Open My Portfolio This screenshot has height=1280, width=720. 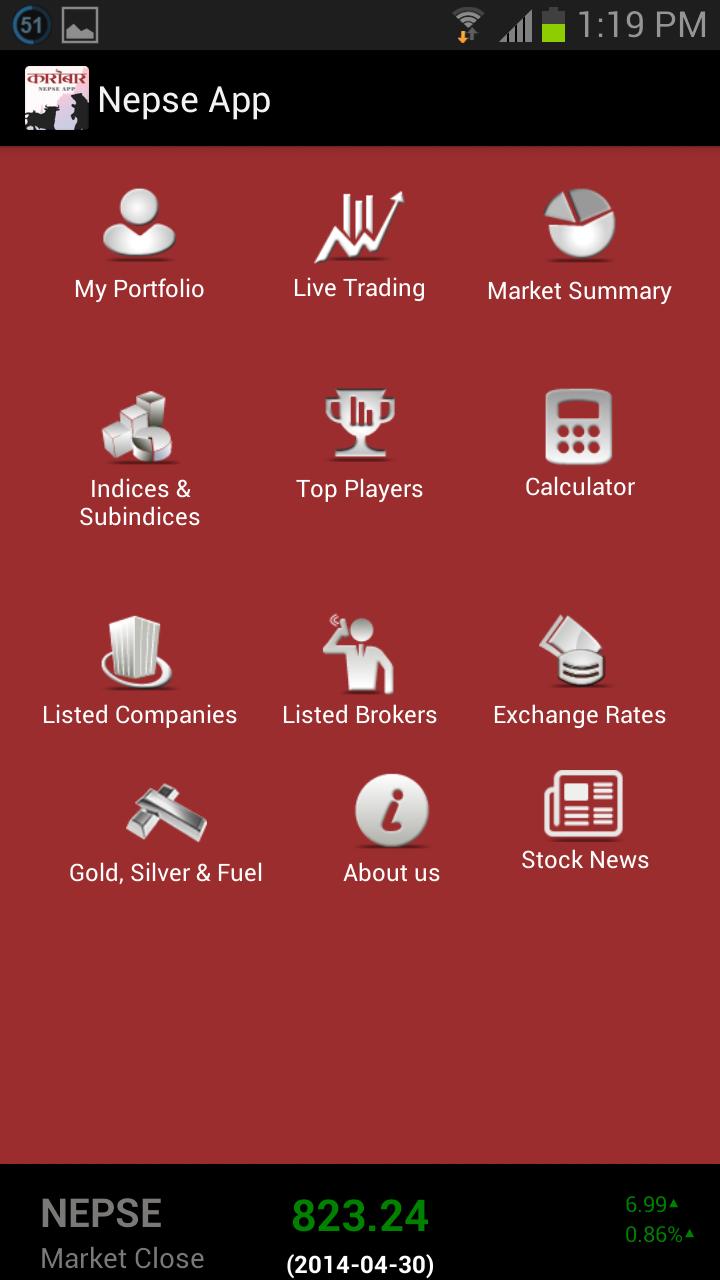coord(139,230)
